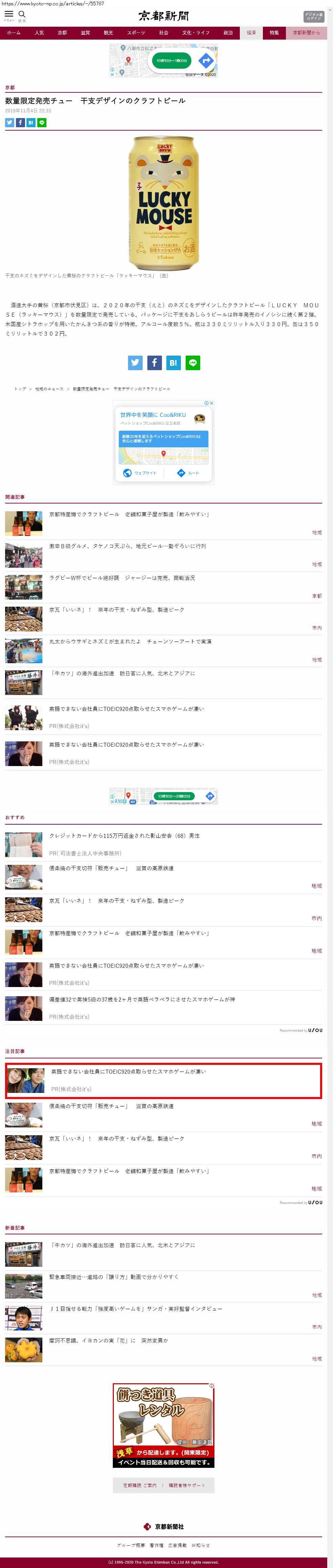The width and height of the screenshot is (333, 1568).
Task: Switch to the スポーツ tab
Action: click(x=136, y=33)
